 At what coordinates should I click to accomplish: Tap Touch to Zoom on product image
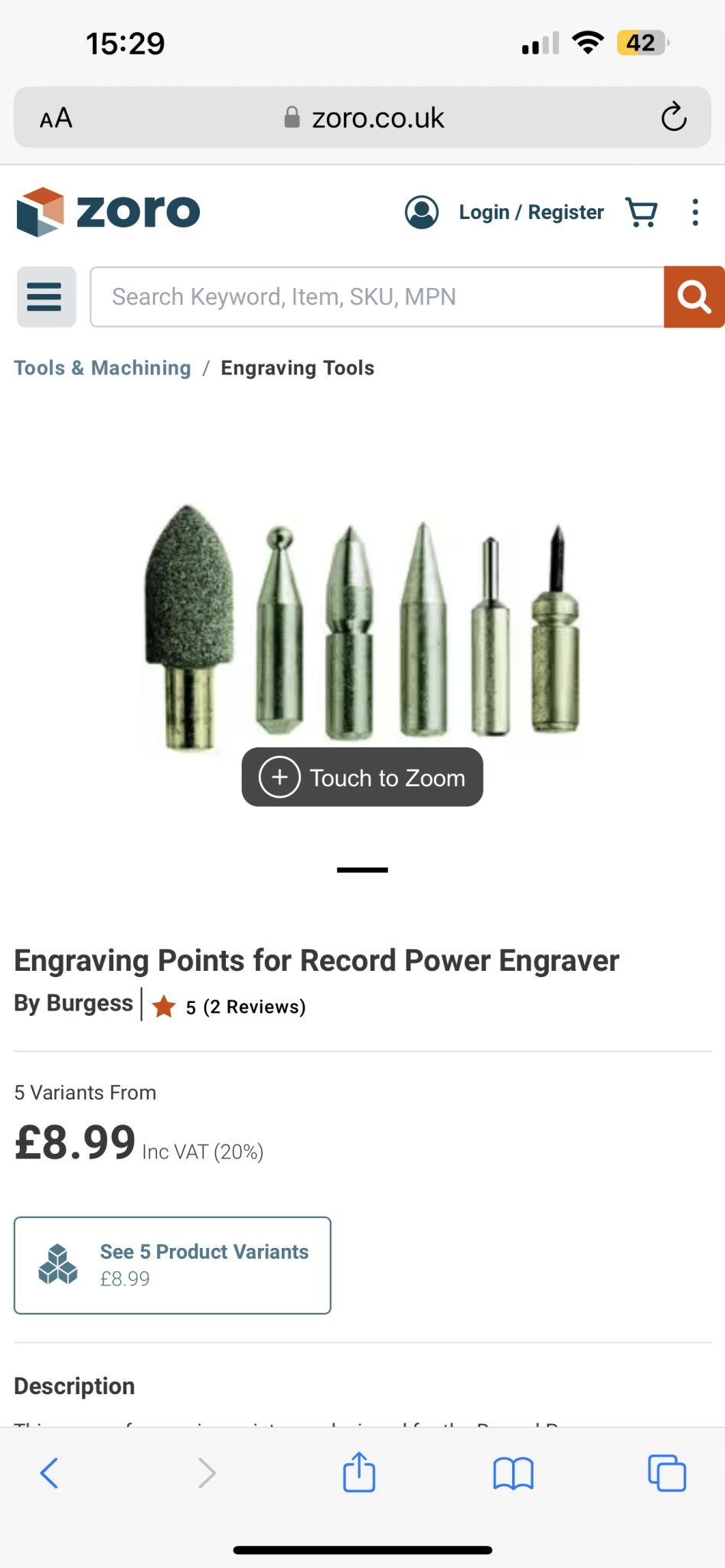[362, 777]
